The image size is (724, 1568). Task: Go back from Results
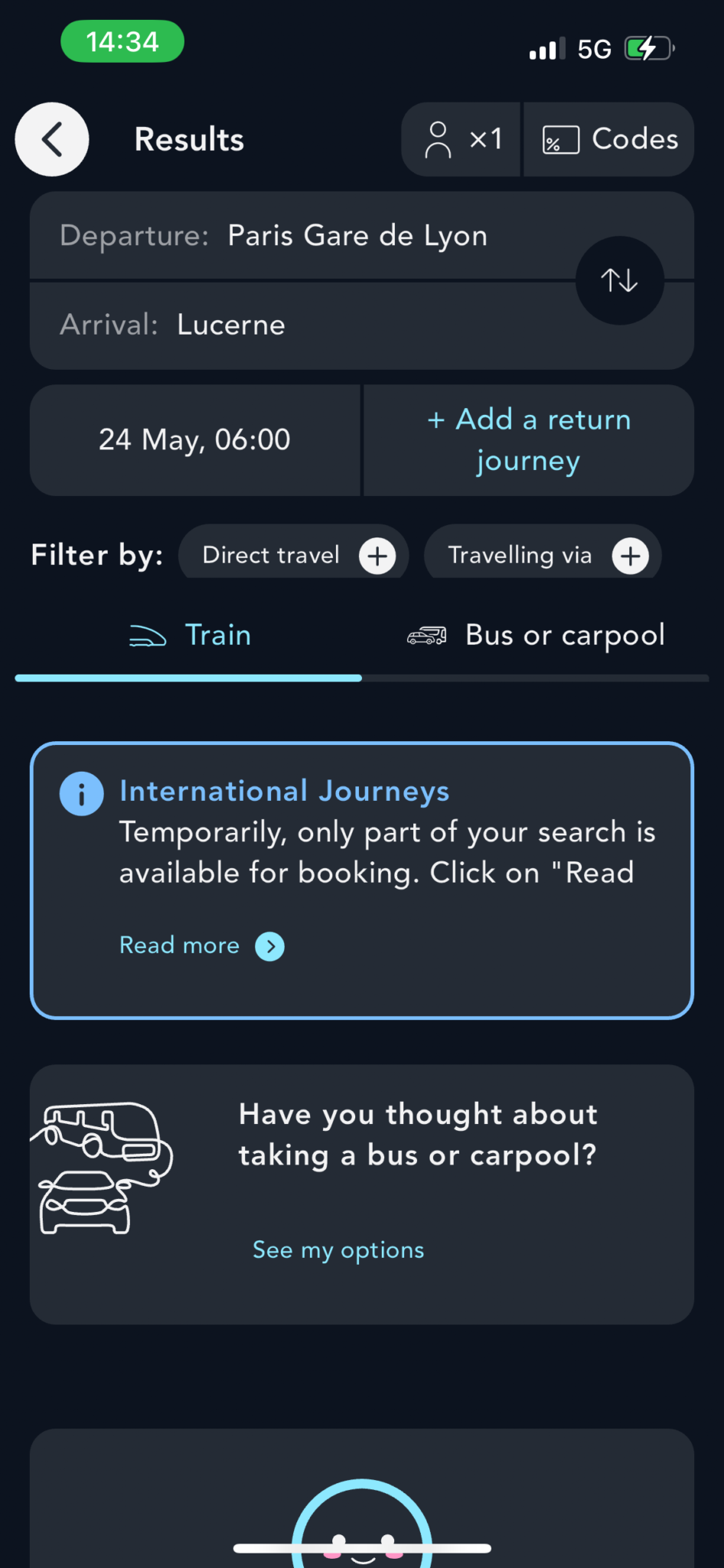coord(52,139)
